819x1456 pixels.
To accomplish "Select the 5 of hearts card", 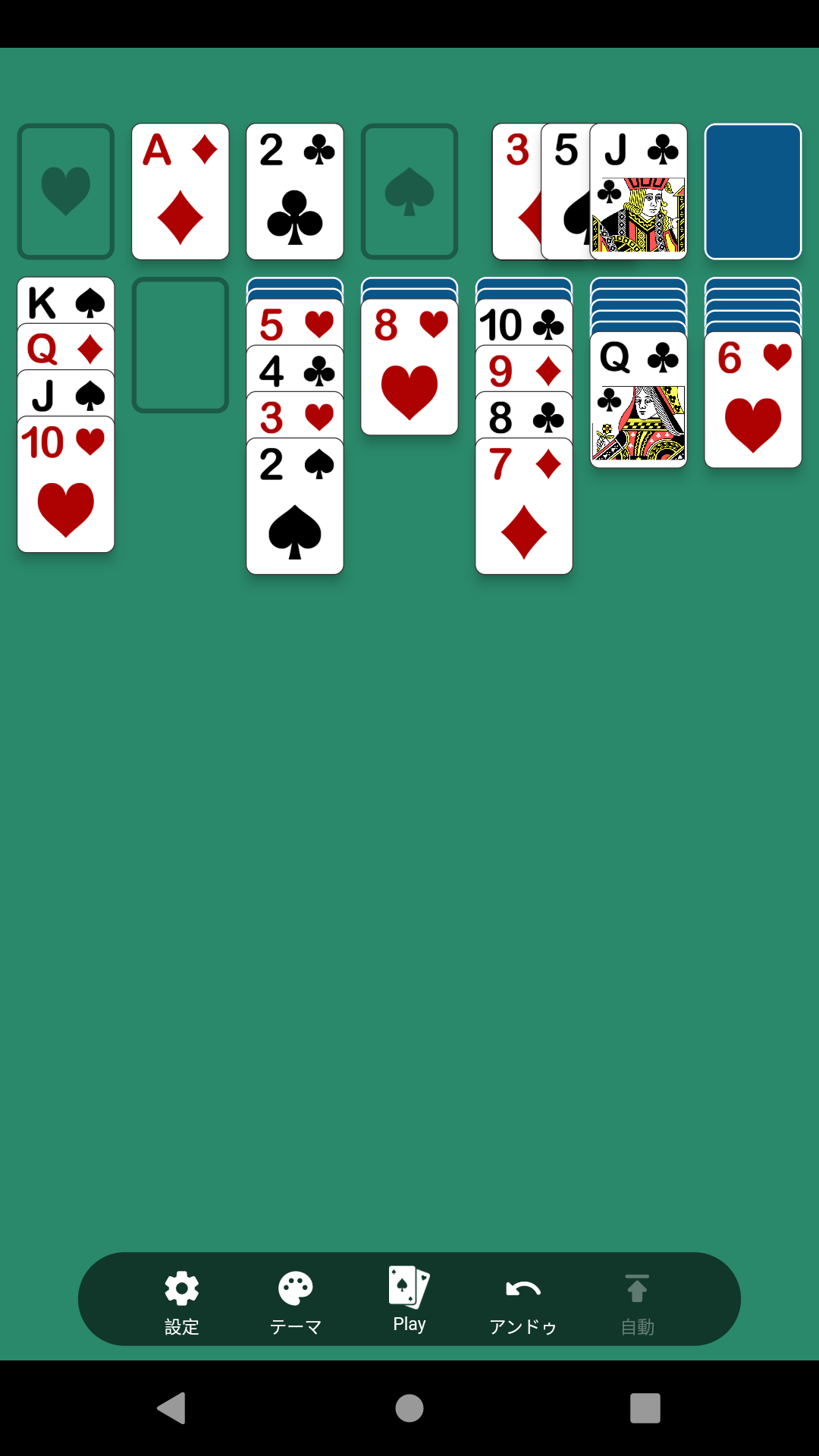I will (294, 324).
